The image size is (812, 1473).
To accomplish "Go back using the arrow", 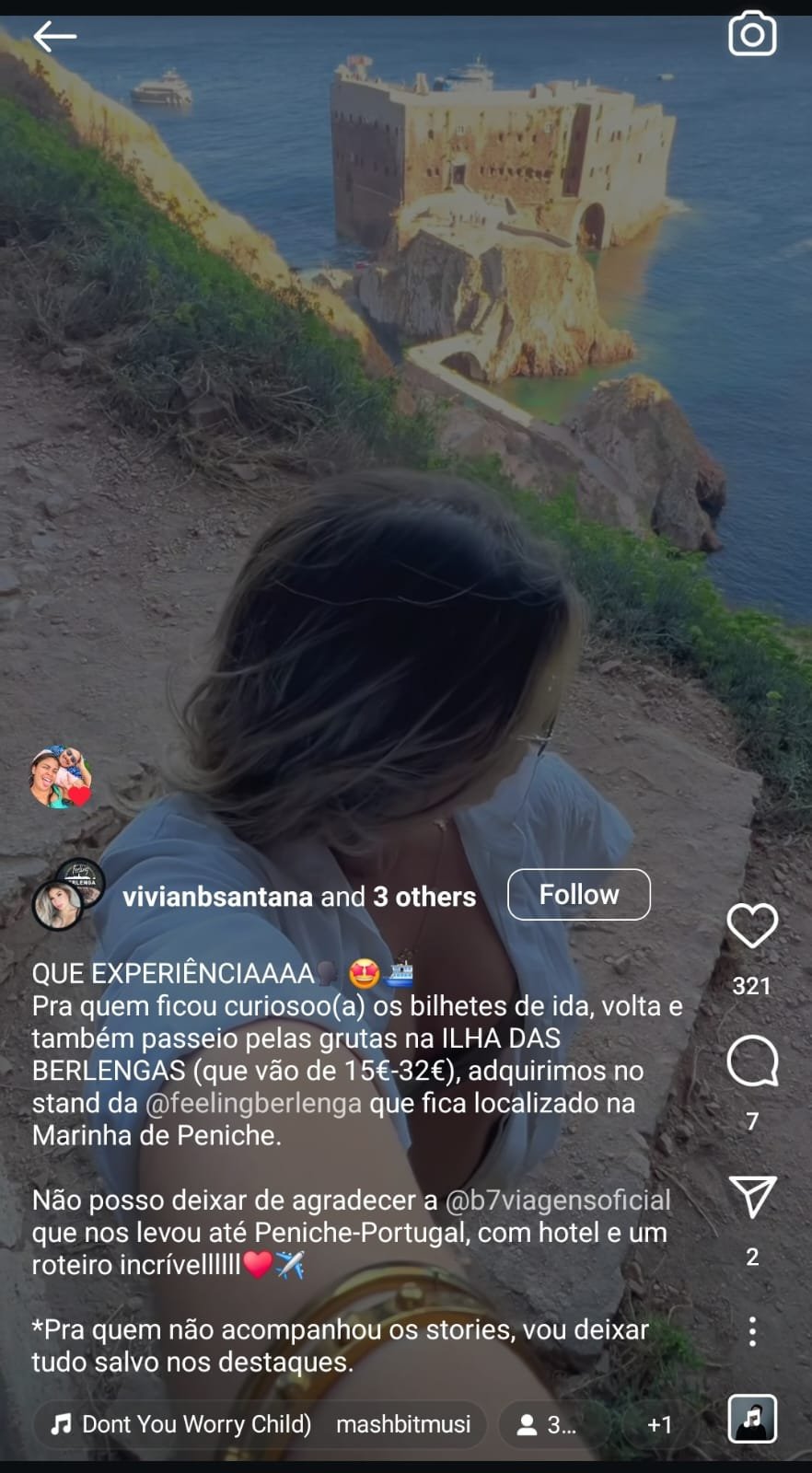I will [x=54, y=37].
